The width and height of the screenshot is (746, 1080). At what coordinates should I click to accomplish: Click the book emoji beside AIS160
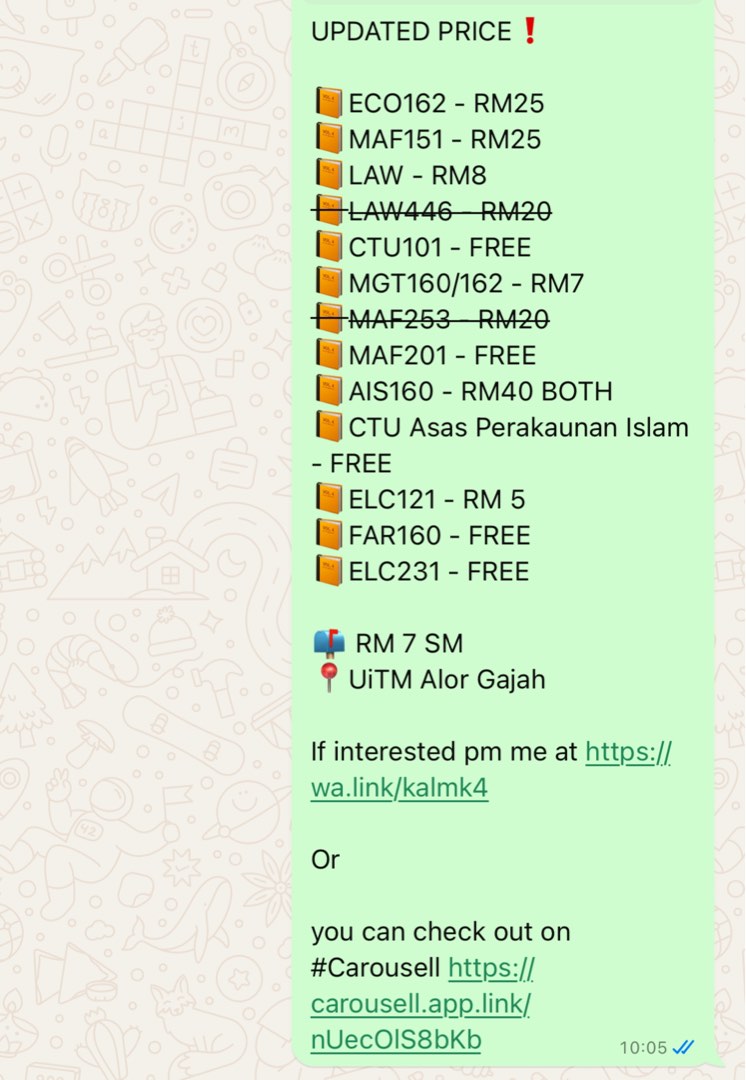(x=328, y=389)
